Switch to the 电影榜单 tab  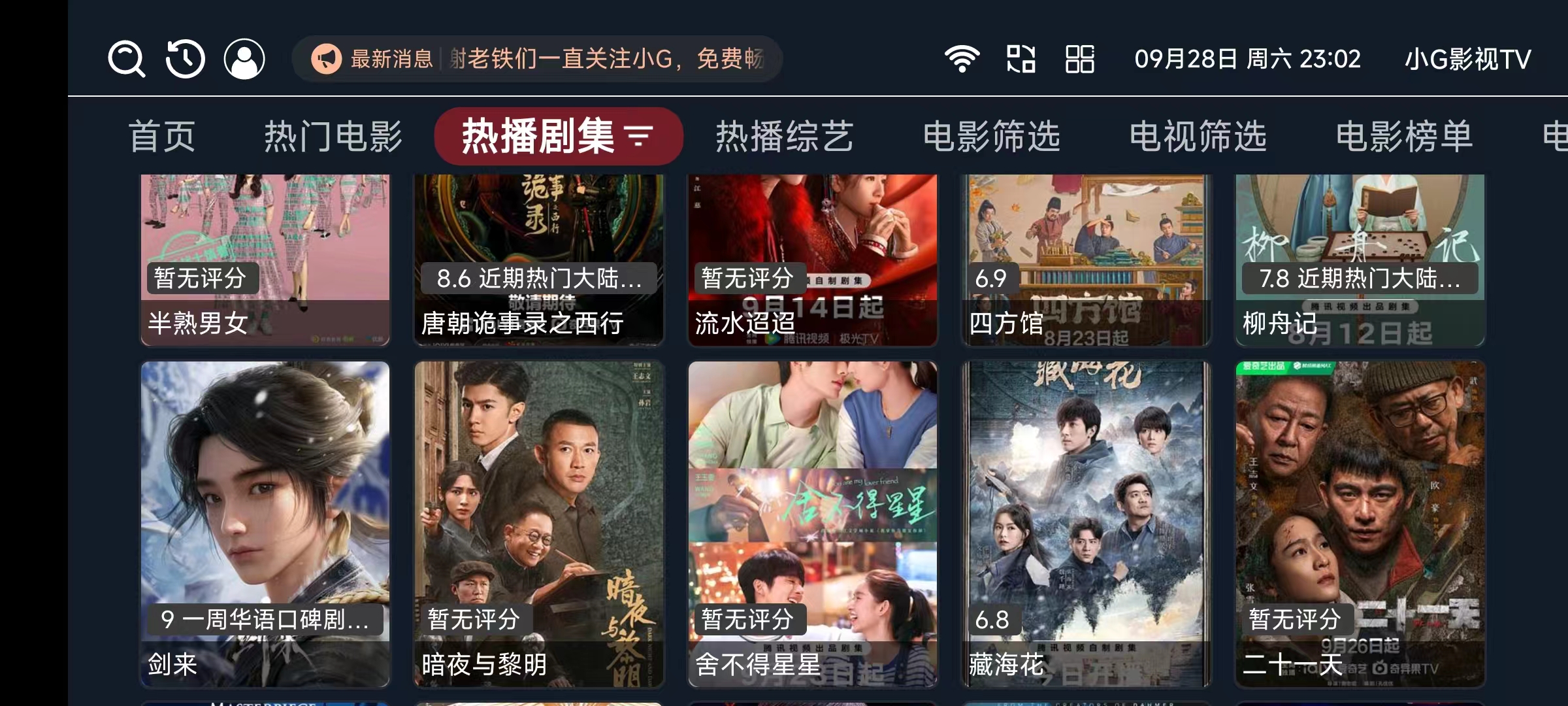(x=1404, y=137)
